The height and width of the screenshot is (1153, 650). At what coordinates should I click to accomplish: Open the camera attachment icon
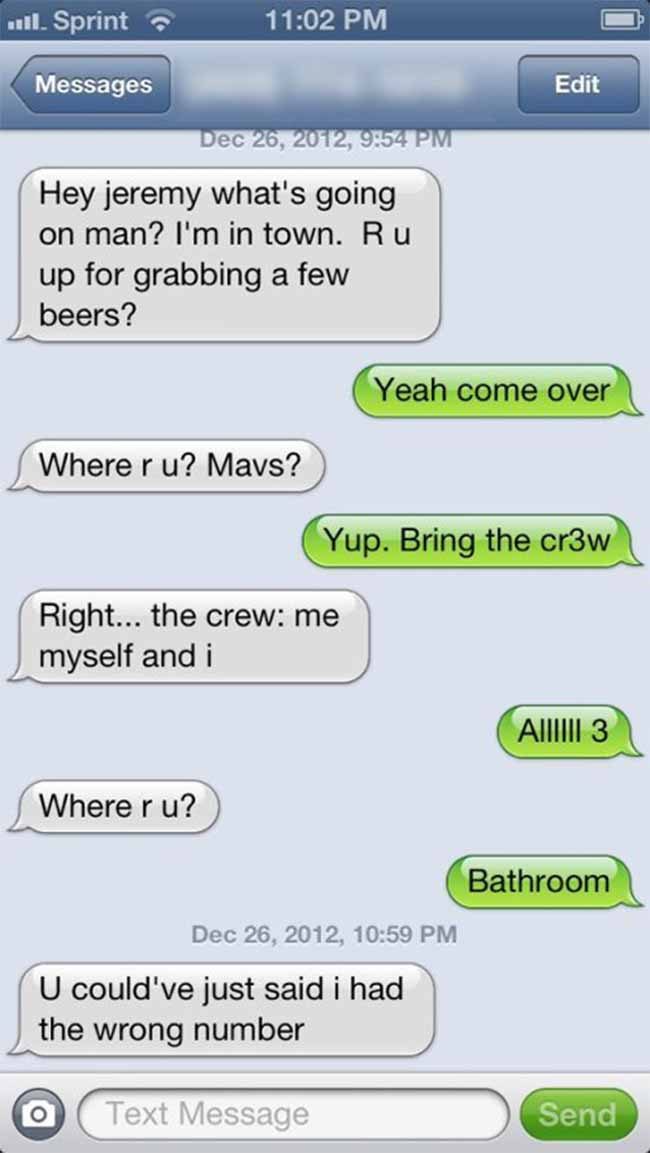[35, 1114]
